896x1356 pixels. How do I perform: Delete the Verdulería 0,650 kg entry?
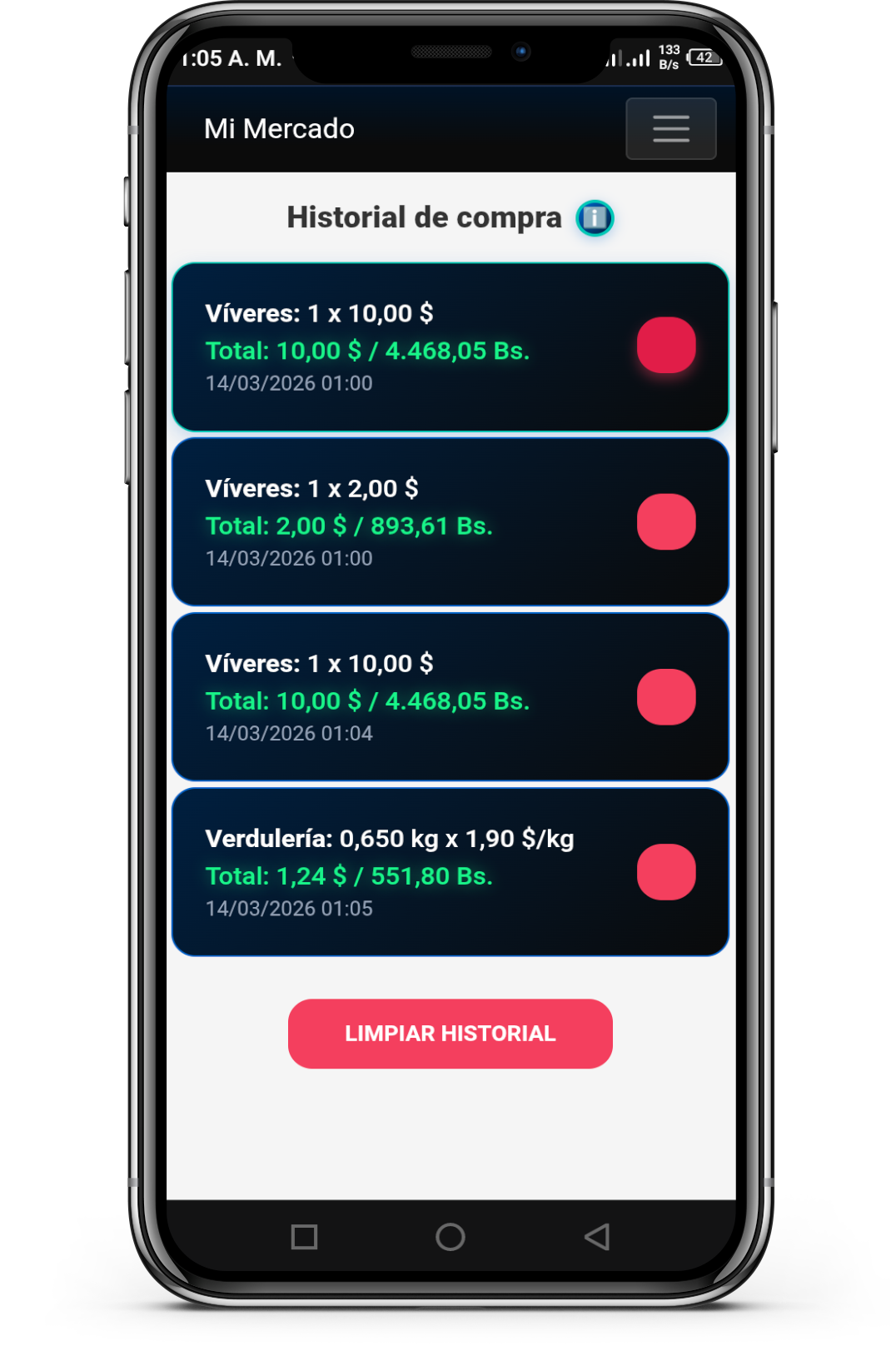[x=666, y=872]
